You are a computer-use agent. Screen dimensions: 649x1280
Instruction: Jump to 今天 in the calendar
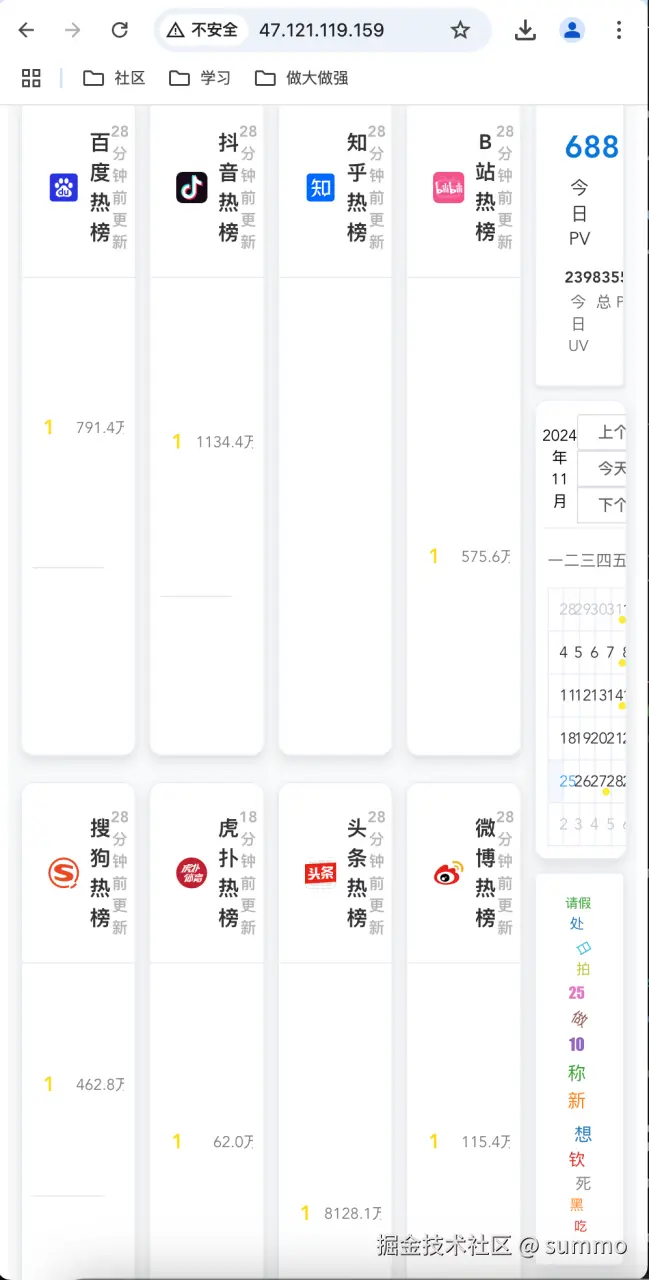click(x=604, y=468)
